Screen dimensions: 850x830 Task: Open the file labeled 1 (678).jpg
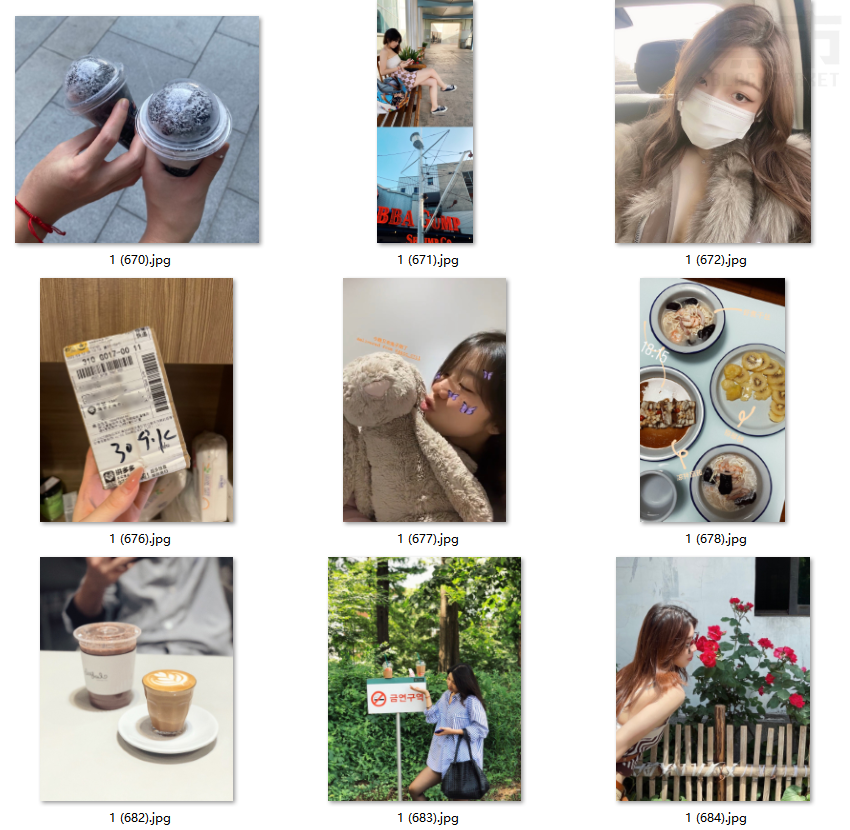(x=712, y=400)
